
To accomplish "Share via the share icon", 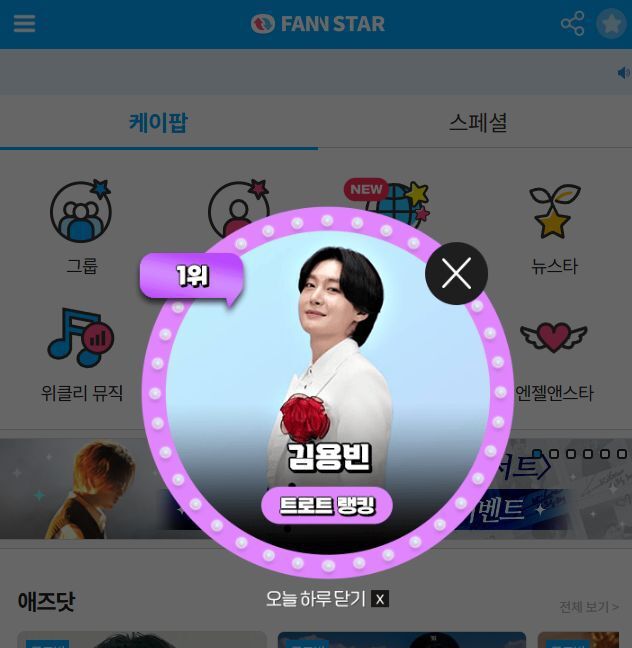I will tap(572, 24).
